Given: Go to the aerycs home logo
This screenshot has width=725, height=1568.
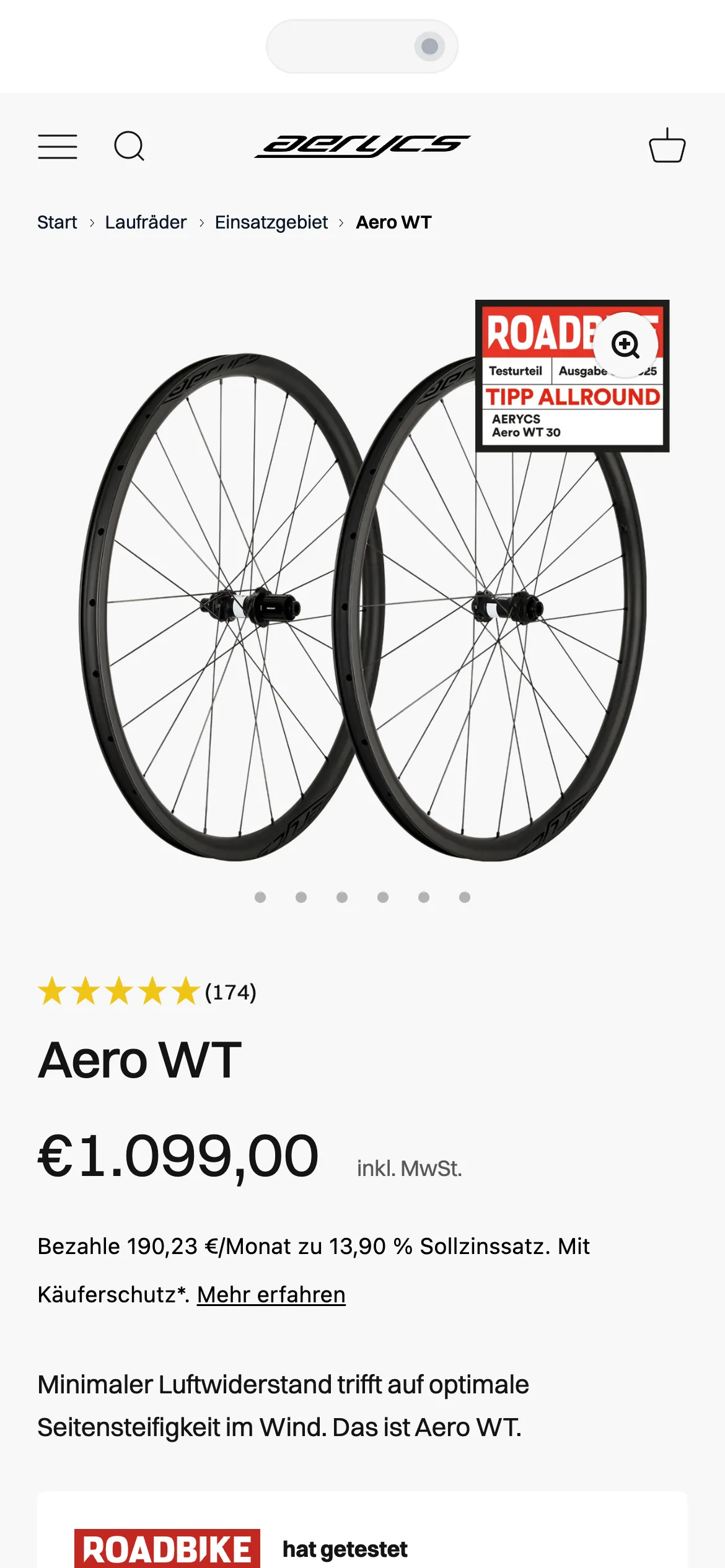Looking at the screenshot, I should pyautogui.click(x=362, y=146).
